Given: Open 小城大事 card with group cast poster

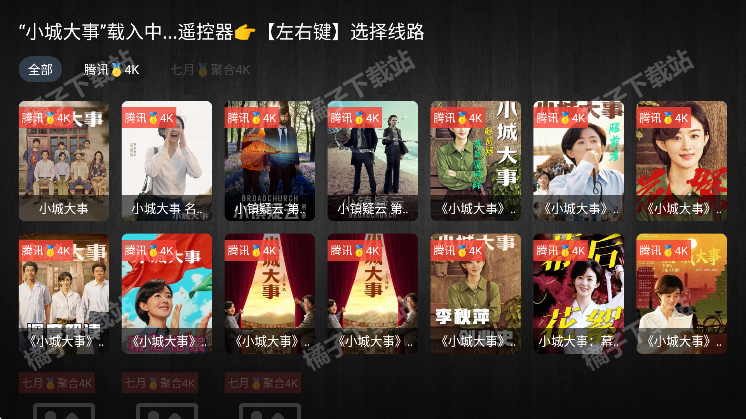Looking at the screenshot, I should [x=63, y=160].
